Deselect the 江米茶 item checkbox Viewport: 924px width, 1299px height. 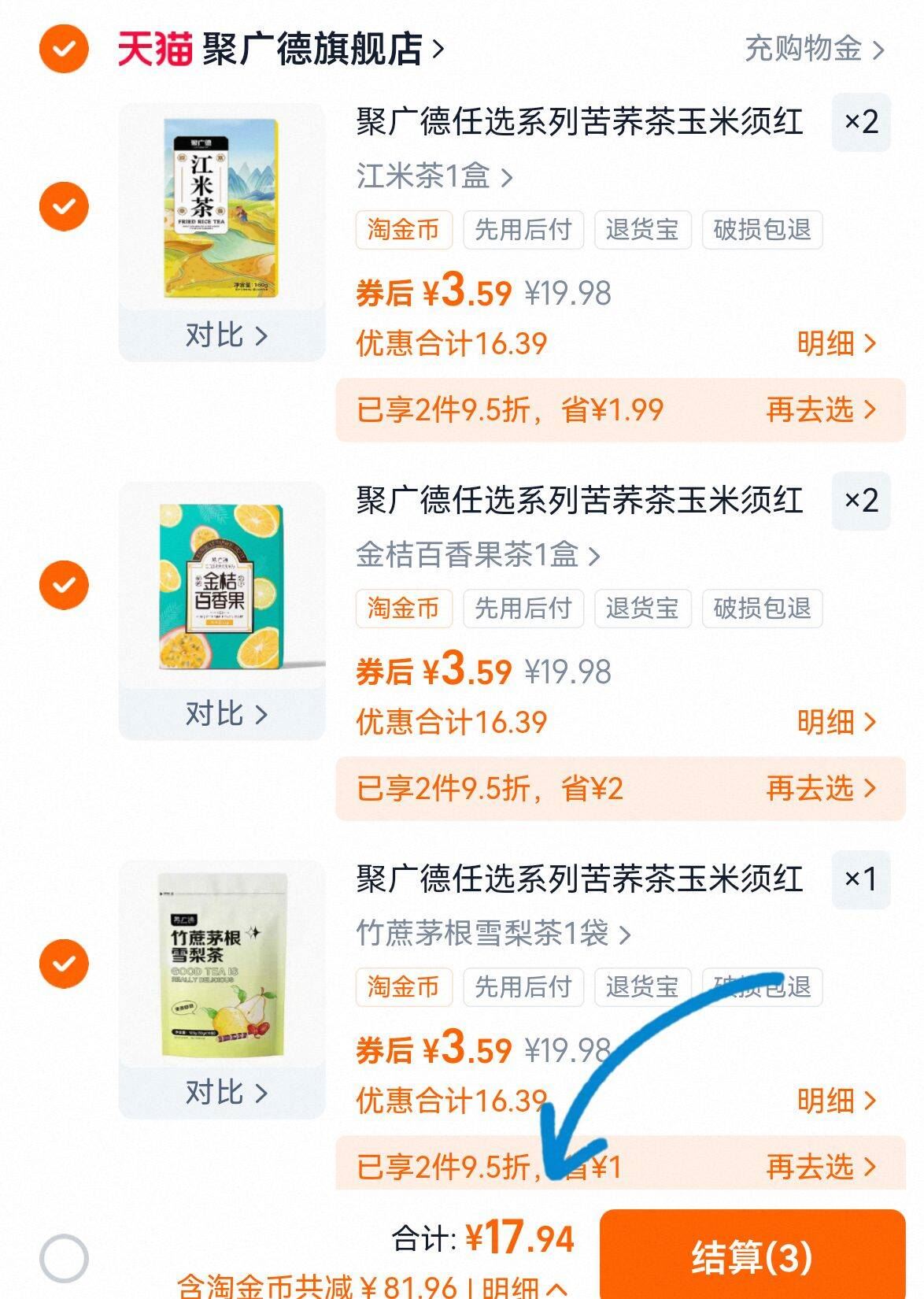click(64, 206)
